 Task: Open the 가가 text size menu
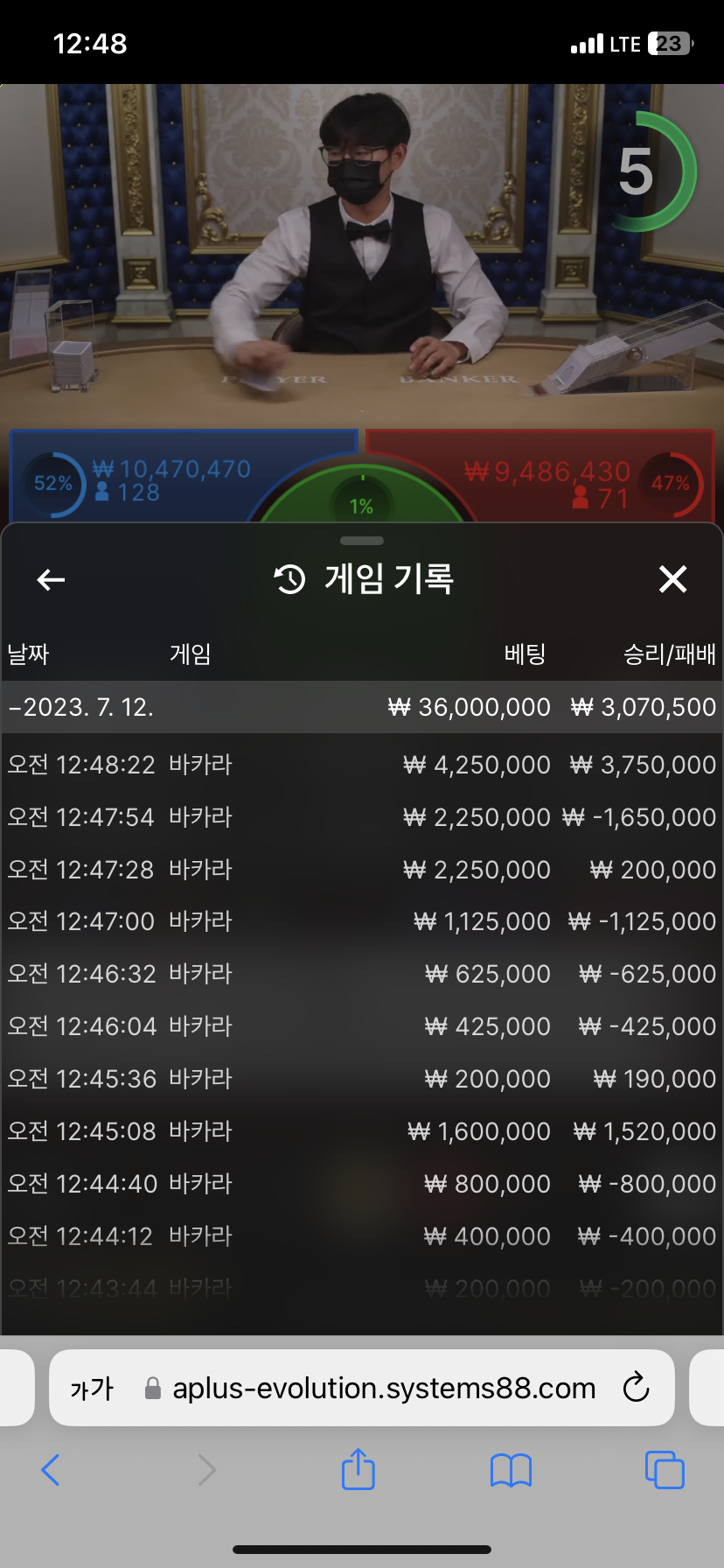pos(92,1389)
